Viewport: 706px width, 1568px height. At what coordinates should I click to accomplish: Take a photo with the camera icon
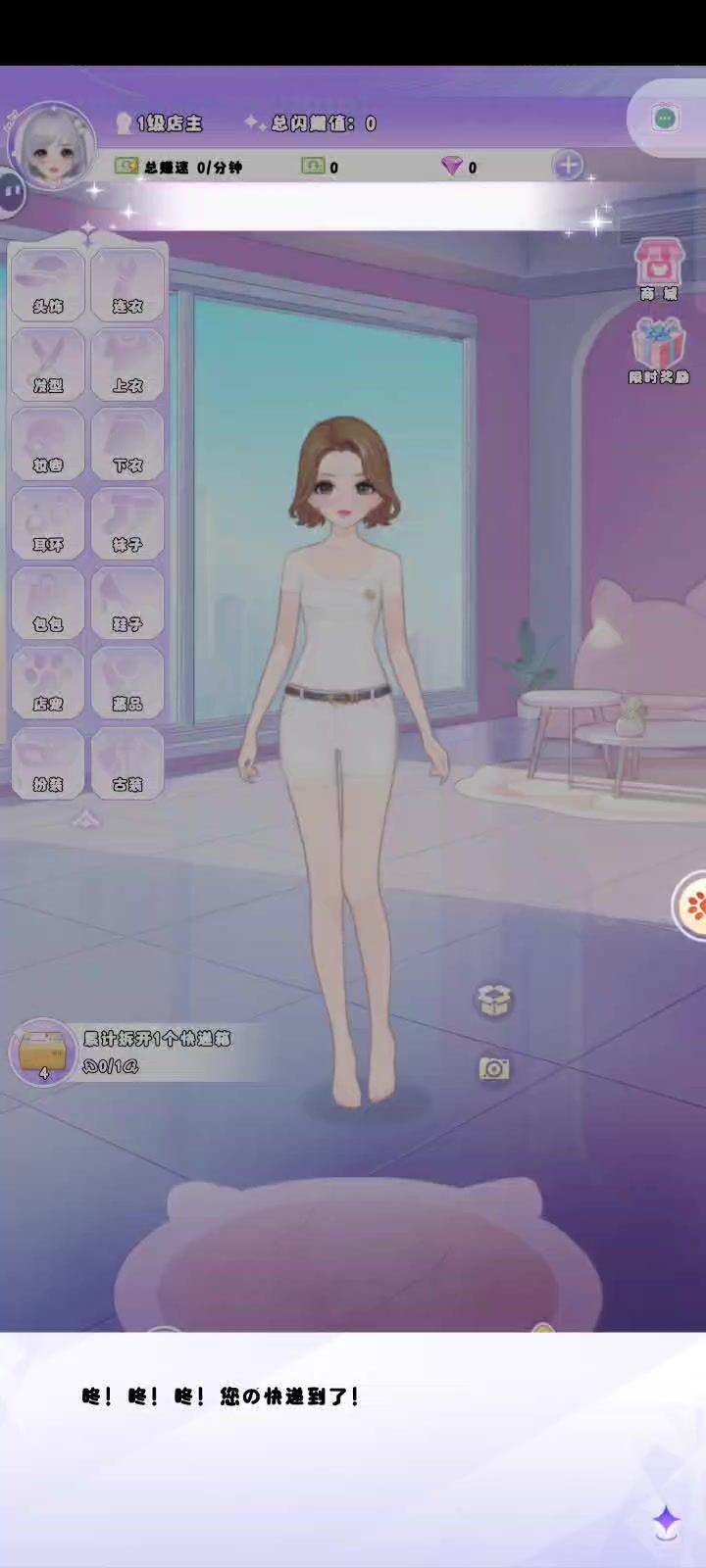coord(494,1068)
